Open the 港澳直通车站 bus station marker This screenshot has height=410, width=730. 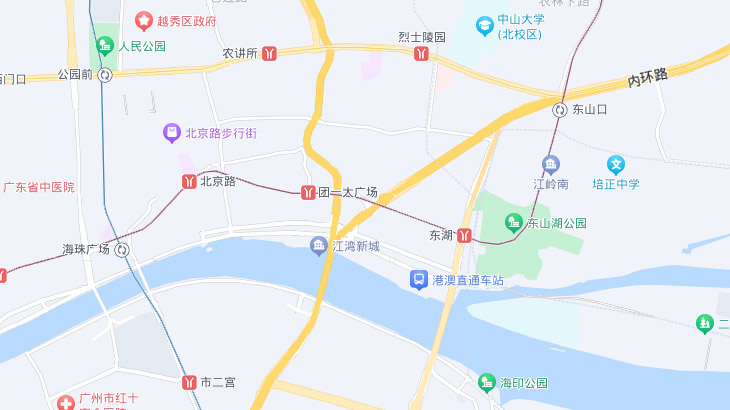[x=421, y=280]
